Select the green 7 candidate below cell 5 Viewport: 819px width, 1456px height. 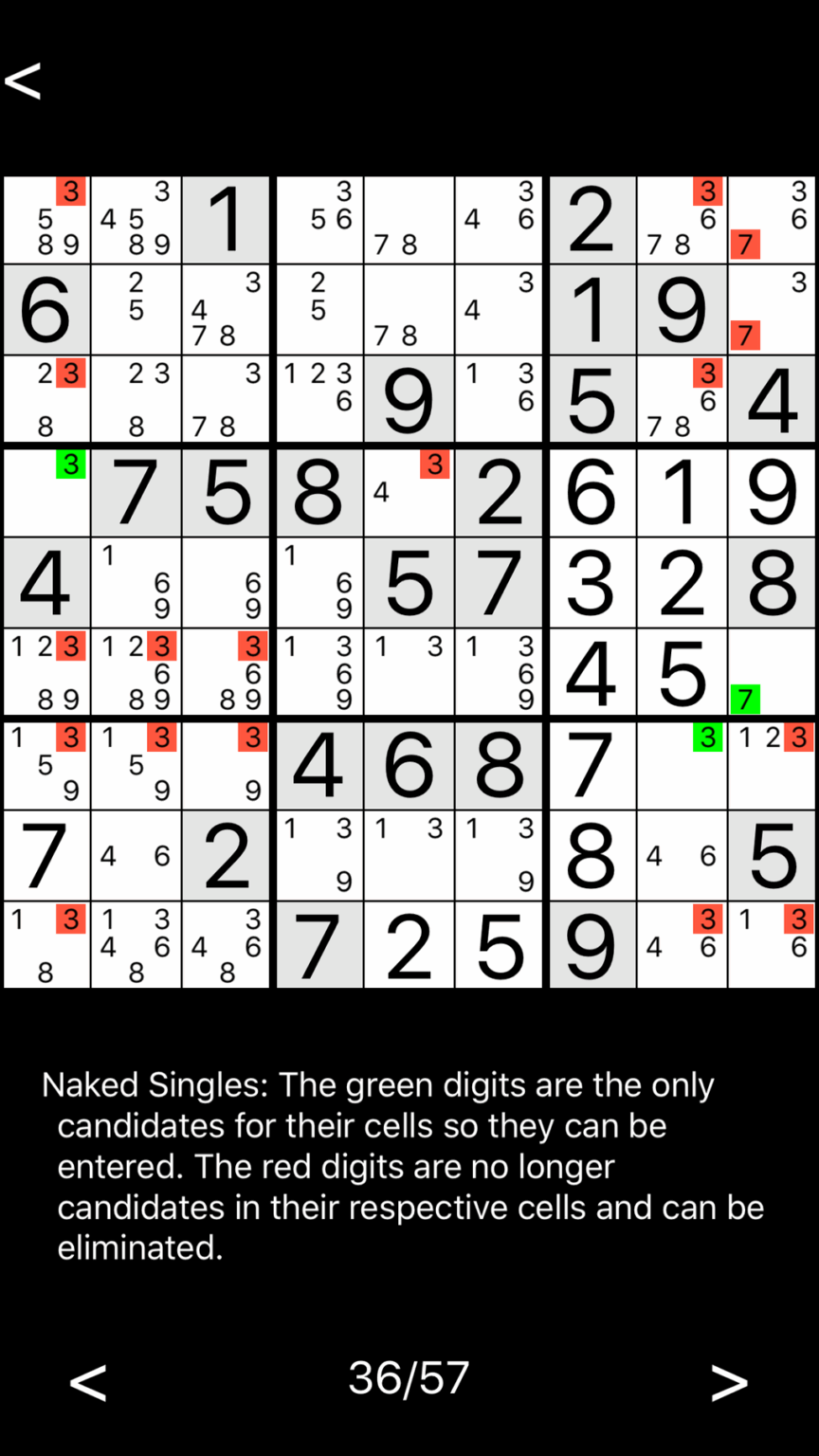coord(745,700)
